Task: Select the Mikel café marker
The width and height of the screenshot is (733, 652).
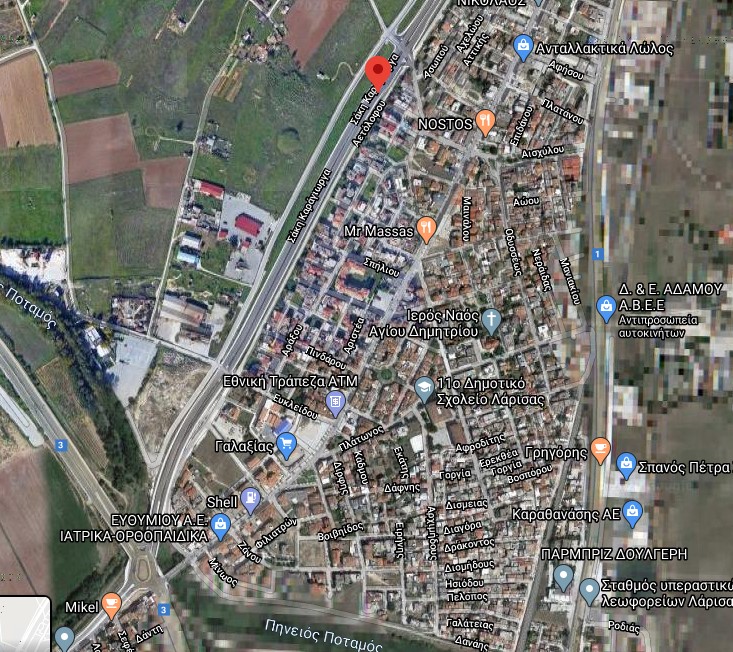Action: pyautogui.click(x=111, y=605)
